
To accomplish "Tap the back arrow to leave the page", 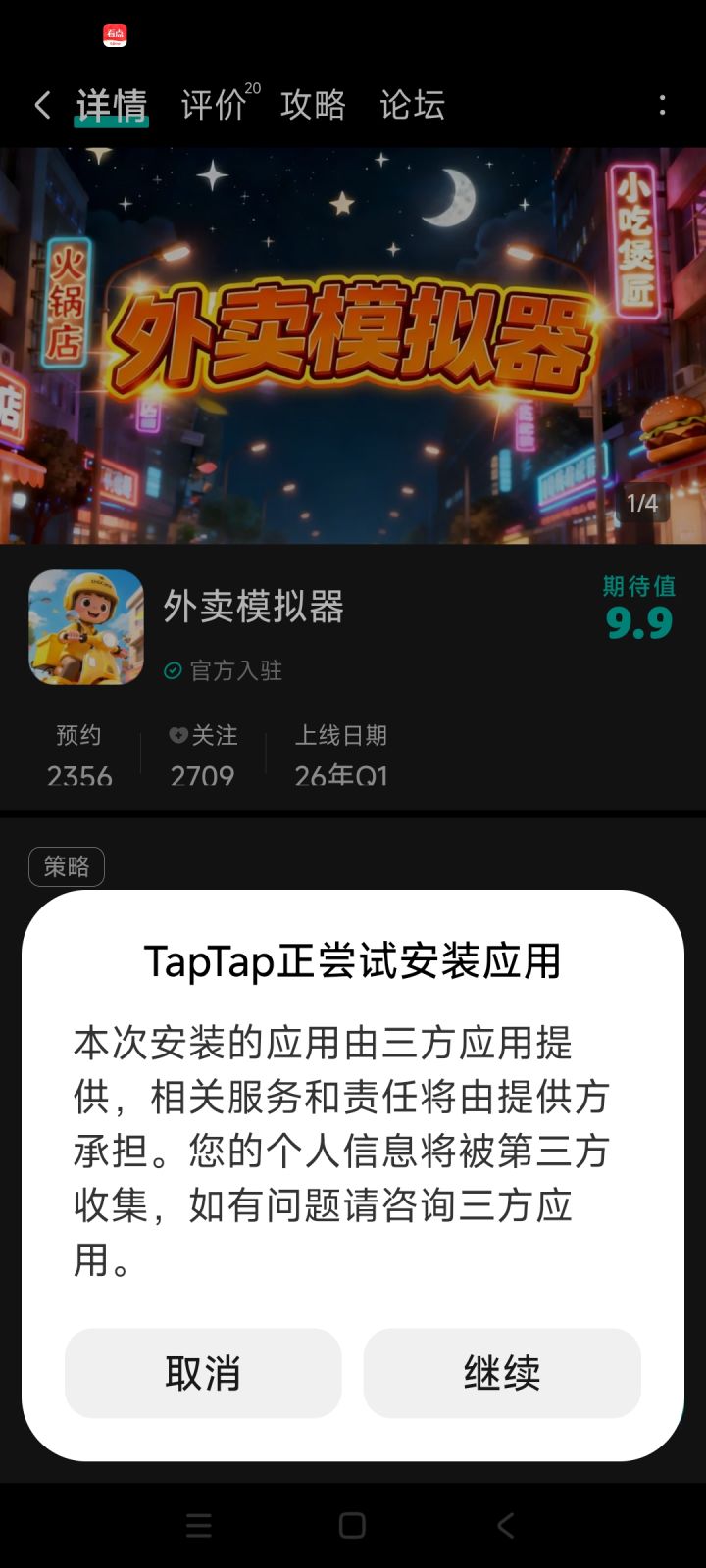I will tap(41, 105).
